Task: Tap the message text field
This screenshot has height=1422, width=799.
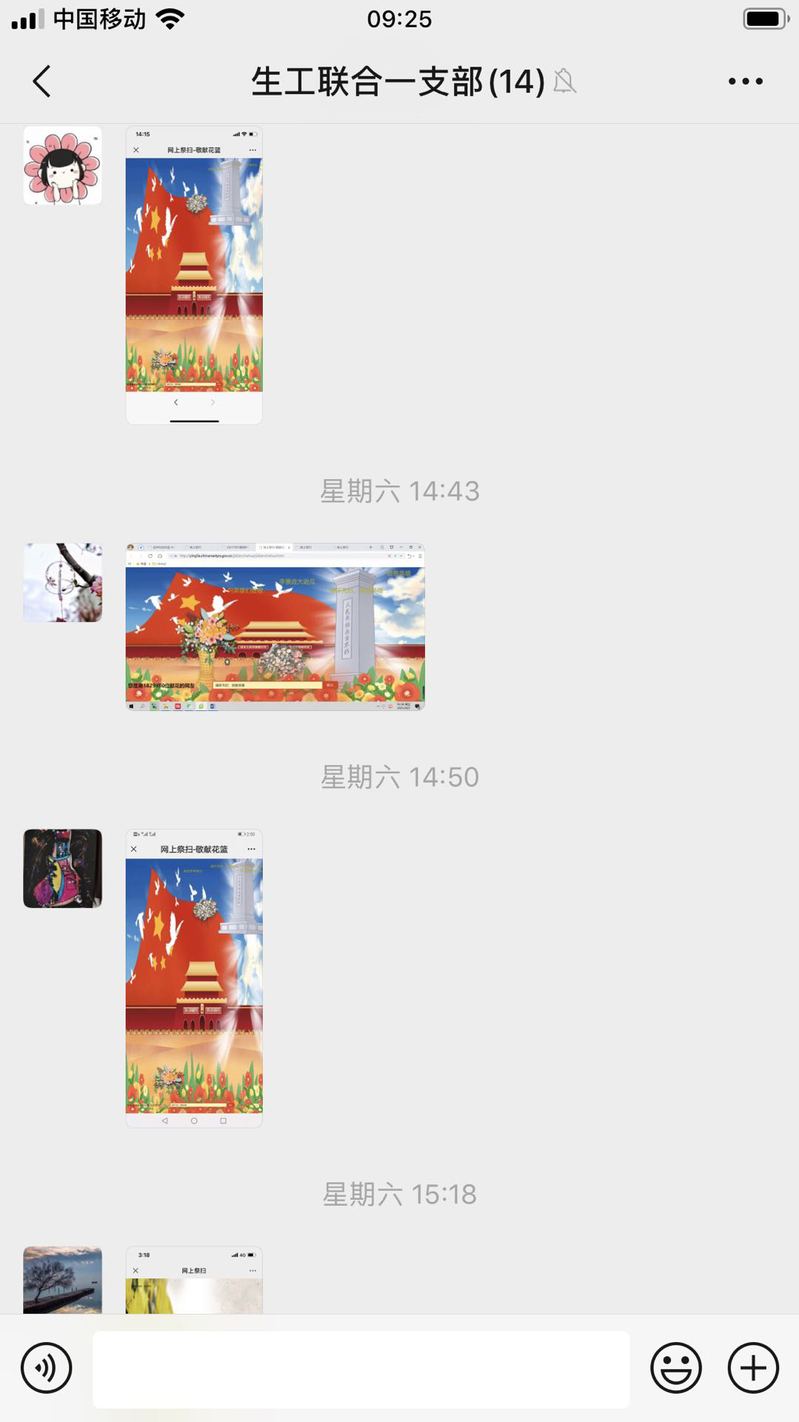Action: click(x=361, y=1369)
